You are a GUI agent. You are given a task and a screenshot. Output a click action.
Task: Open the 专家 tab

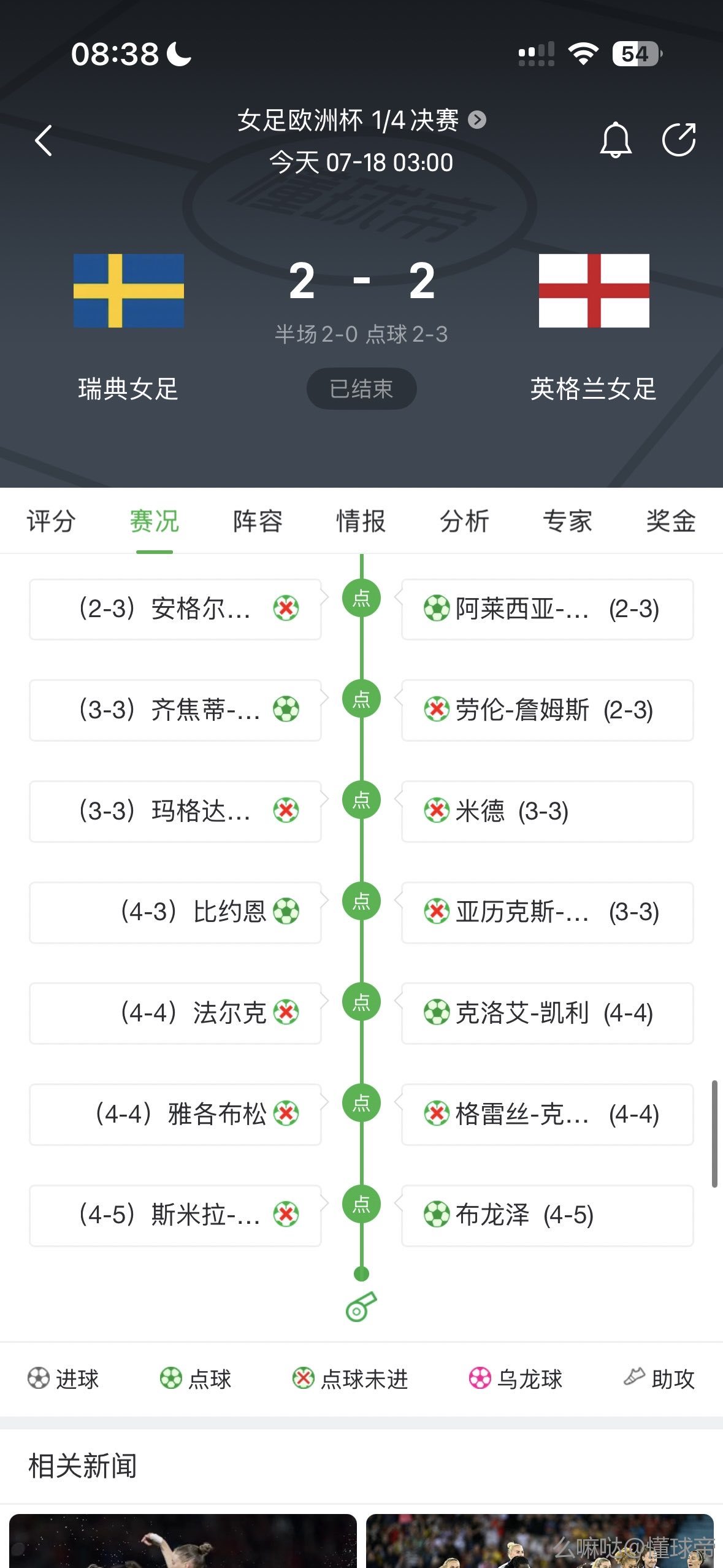568,521
